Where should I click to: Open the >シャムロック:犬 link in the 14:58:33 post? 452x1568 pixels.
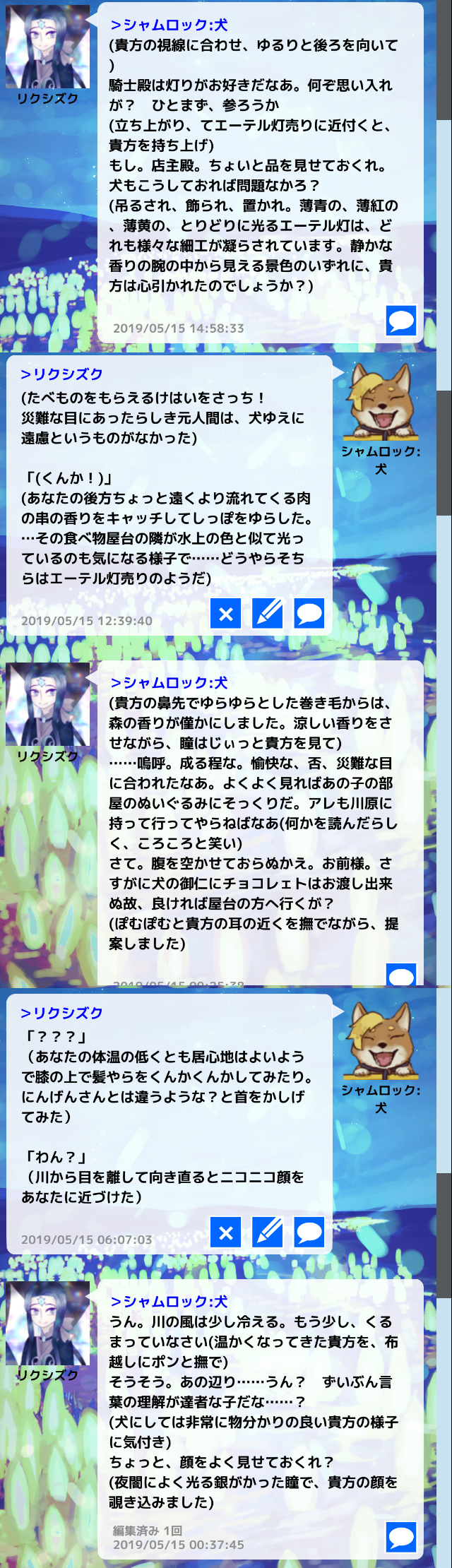169,25
